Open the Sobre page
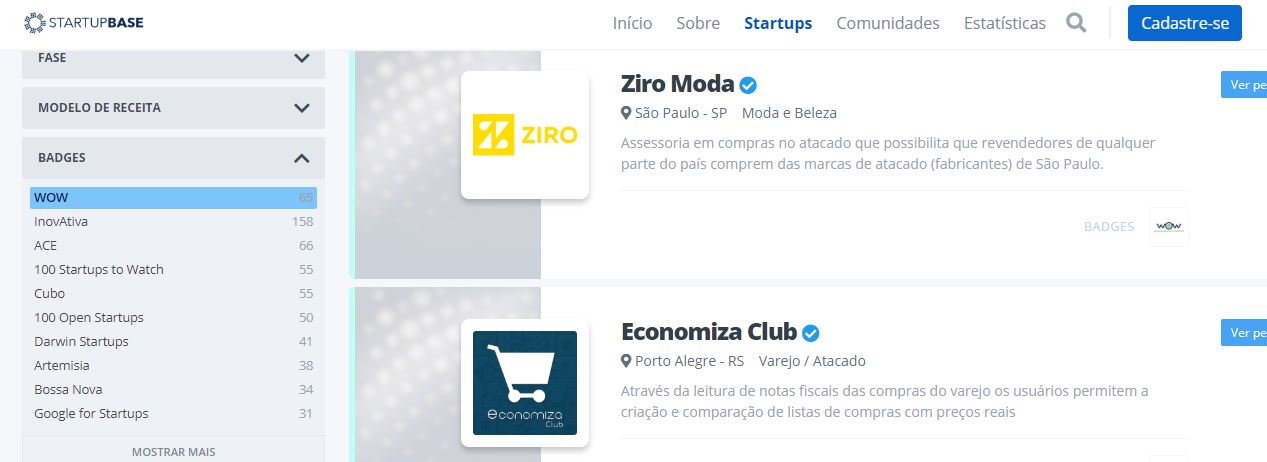The height and width of the screenshot is (462, 1267). [698, 23]
